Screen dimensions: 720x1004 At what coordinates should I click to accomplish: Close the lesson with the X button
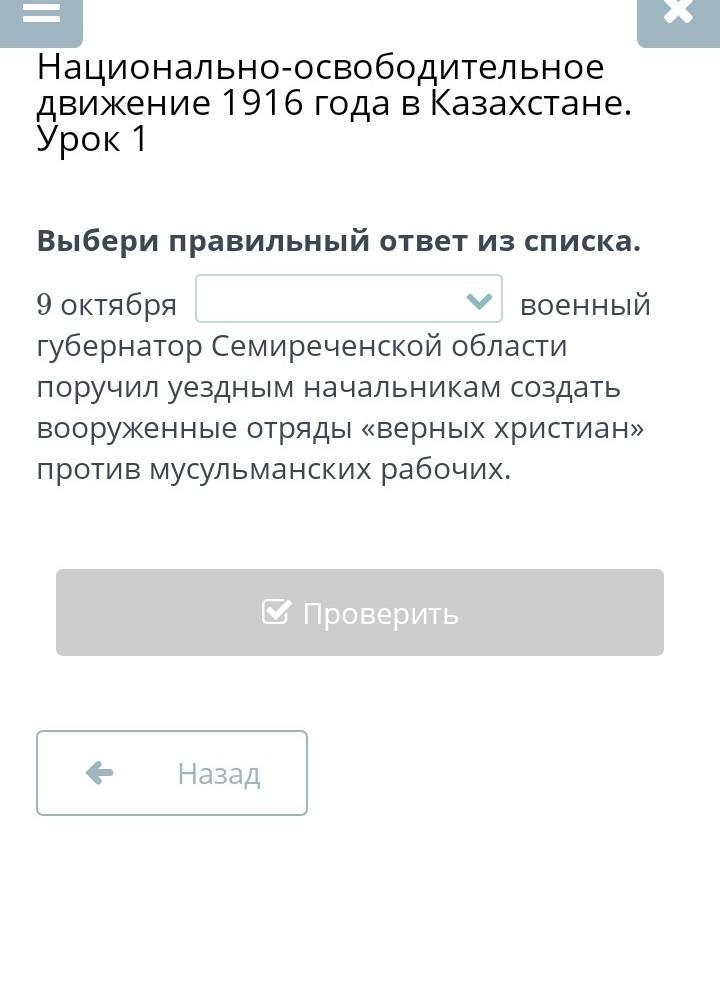click(677, 16)
